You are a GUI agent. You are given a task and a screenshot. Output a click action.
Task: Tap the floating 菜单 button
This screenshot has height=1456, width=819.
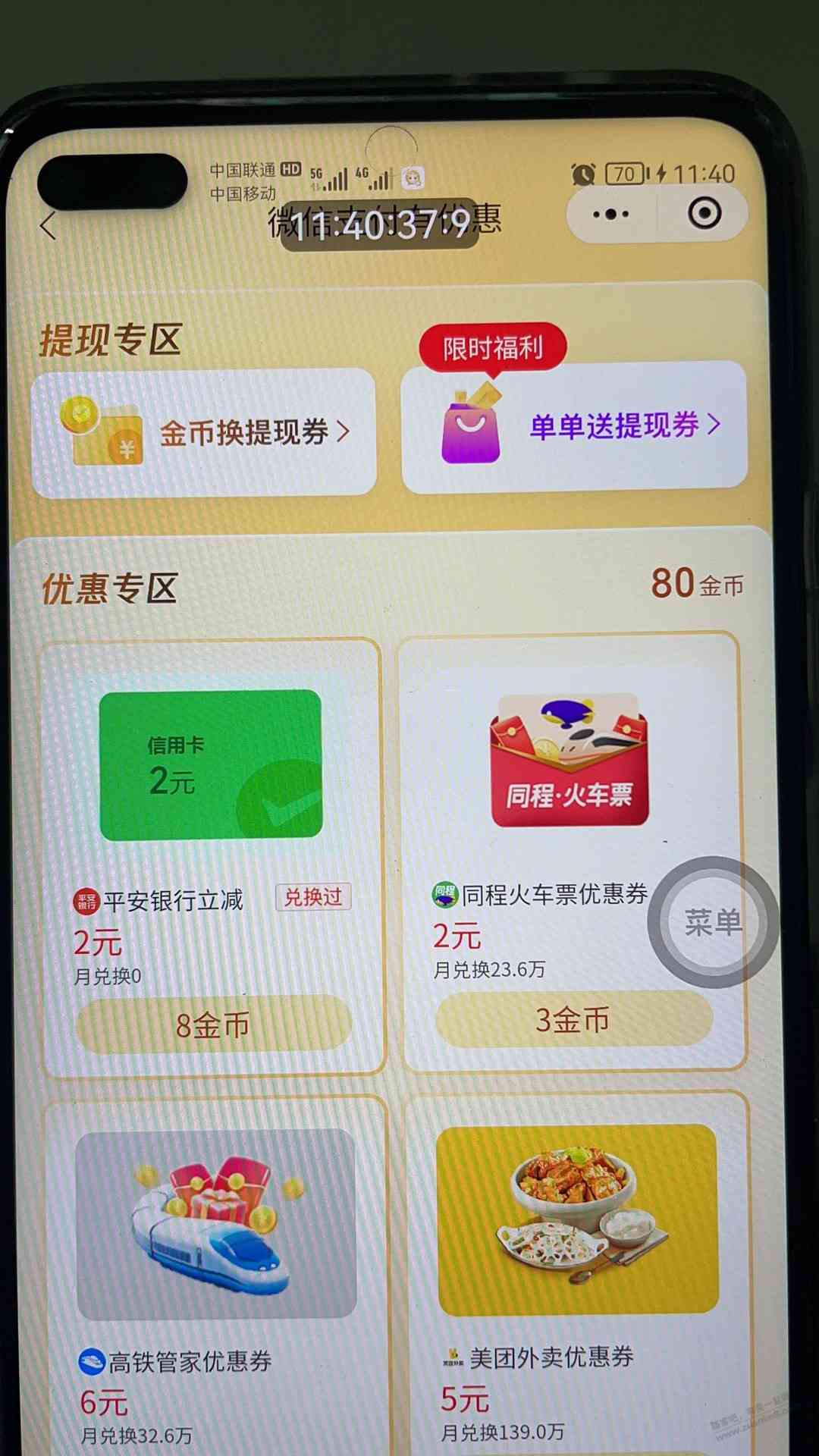tap(713, 922)
